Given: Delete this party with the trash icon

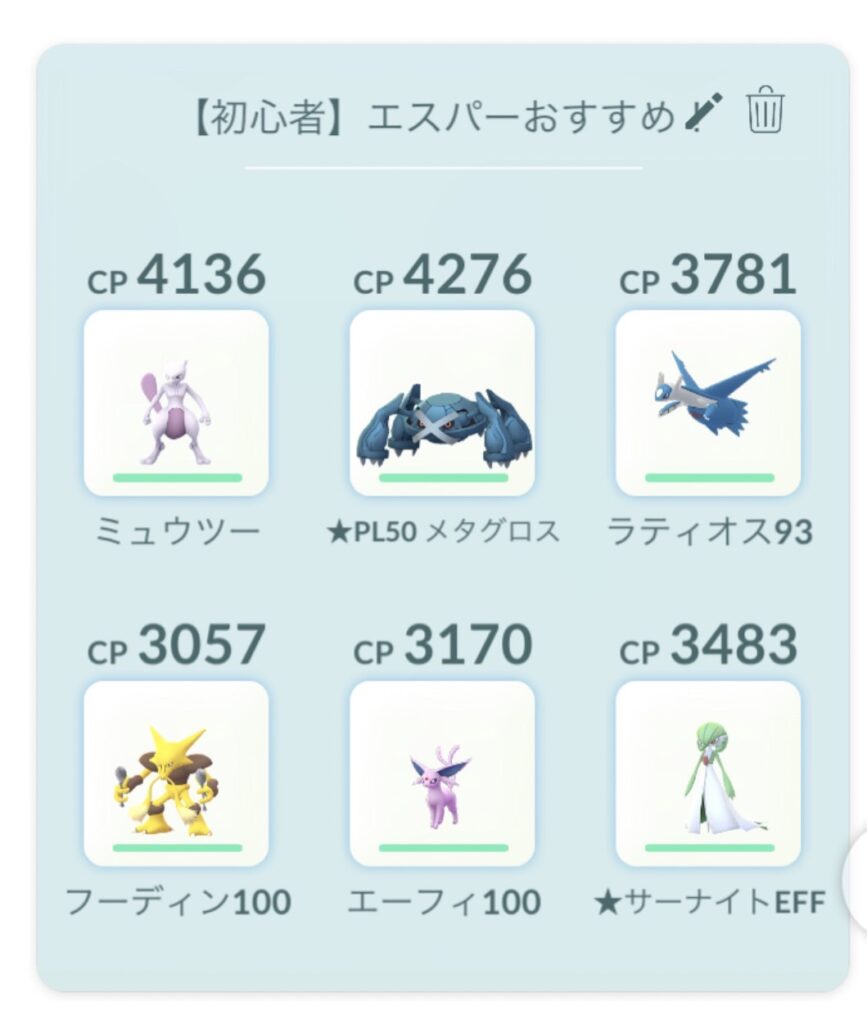Looking at the screenshot, I should click(x=765, y=110).
